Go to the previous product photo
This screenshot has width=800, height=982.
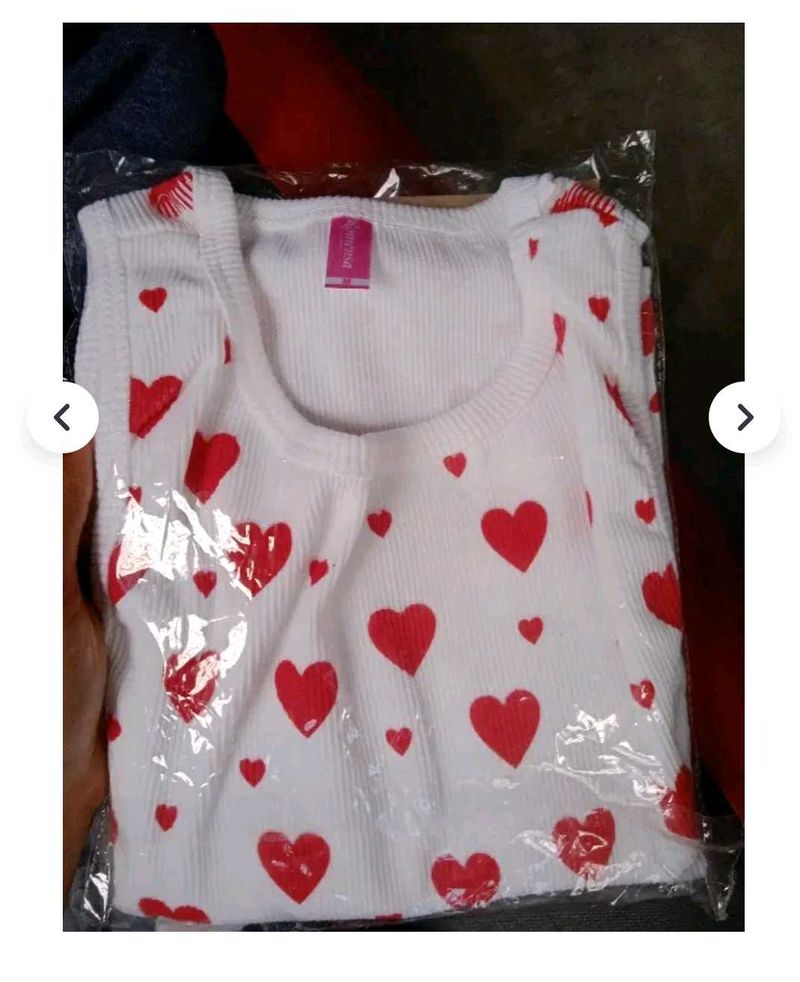62,417
